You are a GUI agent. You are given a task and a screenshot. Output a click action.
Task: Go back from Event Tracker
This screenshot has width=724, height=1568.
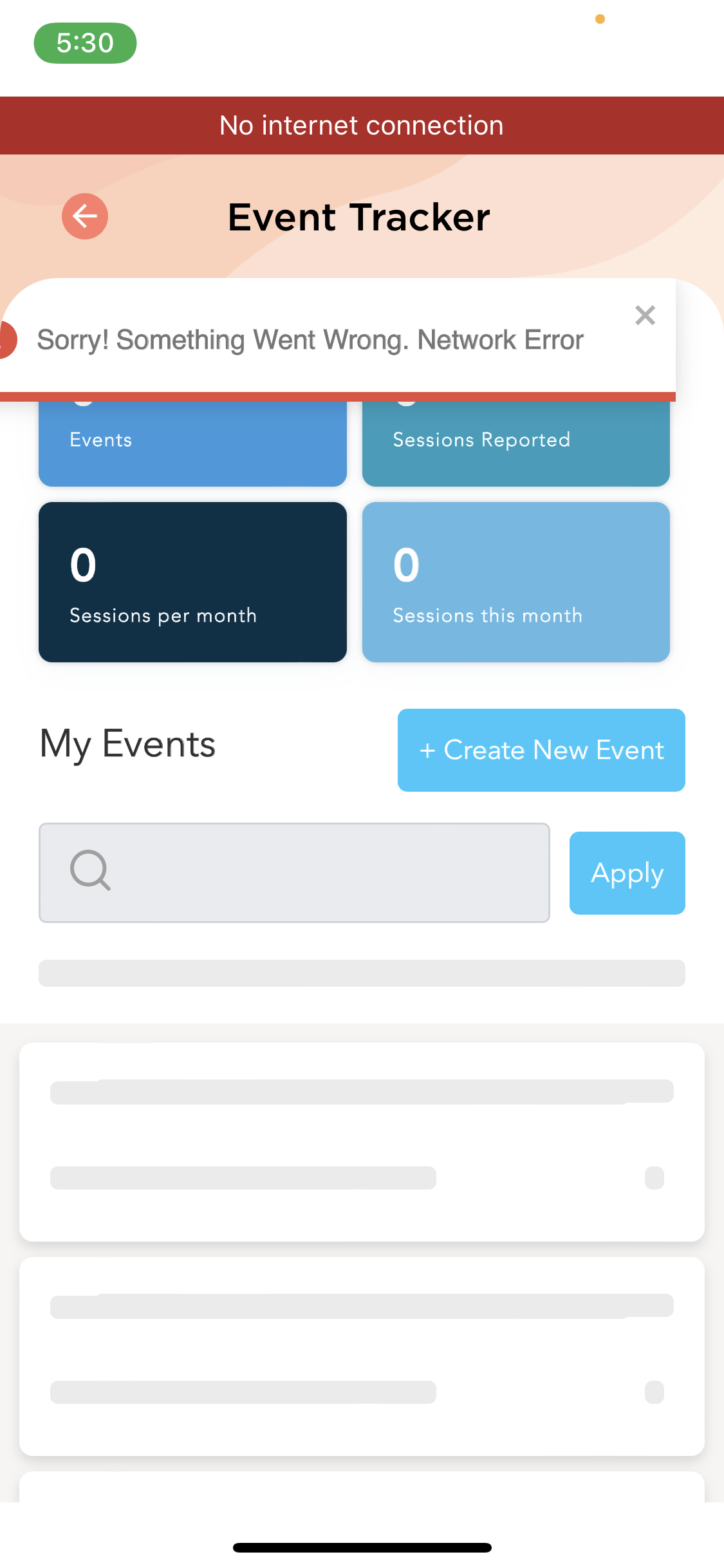[85, 216]
